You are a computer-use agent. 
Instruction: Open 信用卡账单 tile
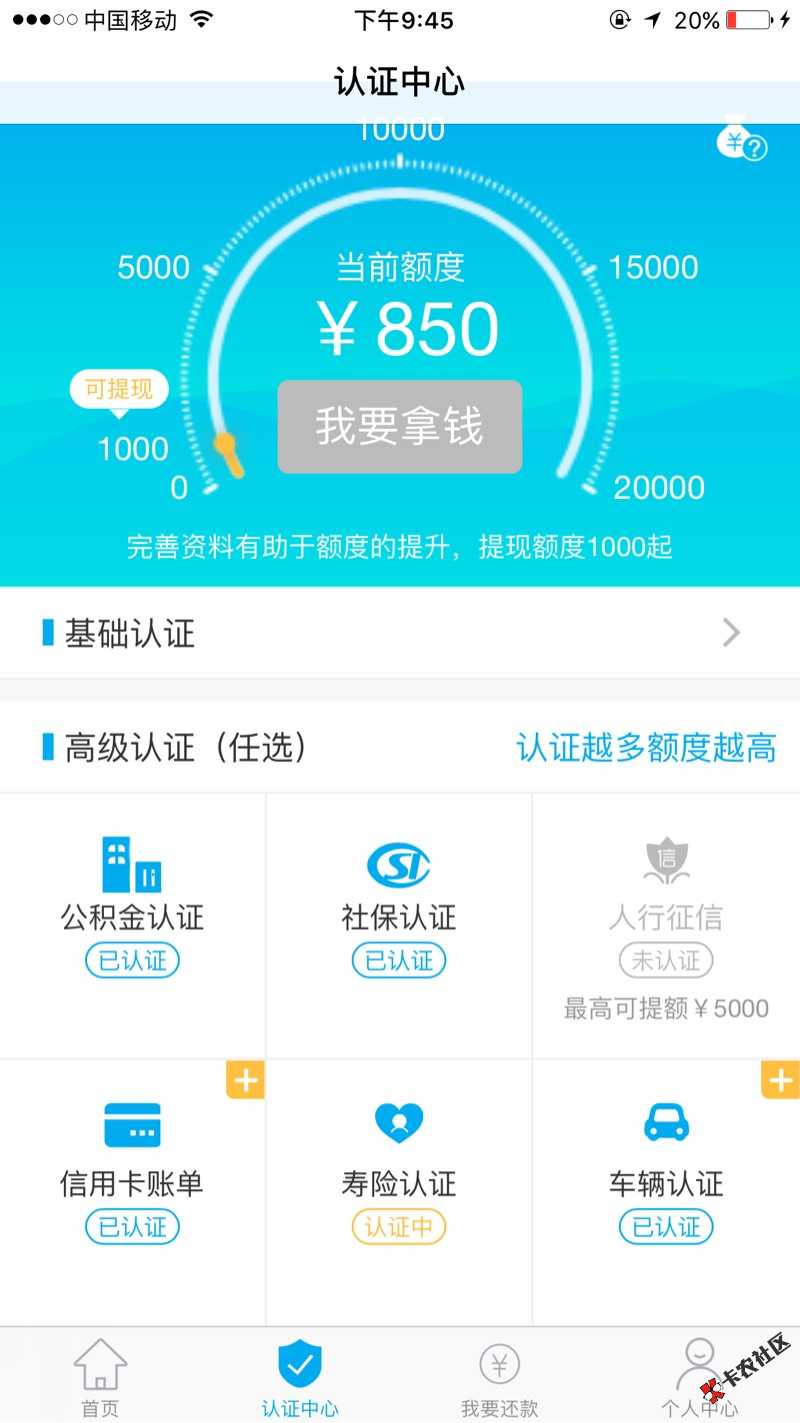coord(132,1192)
